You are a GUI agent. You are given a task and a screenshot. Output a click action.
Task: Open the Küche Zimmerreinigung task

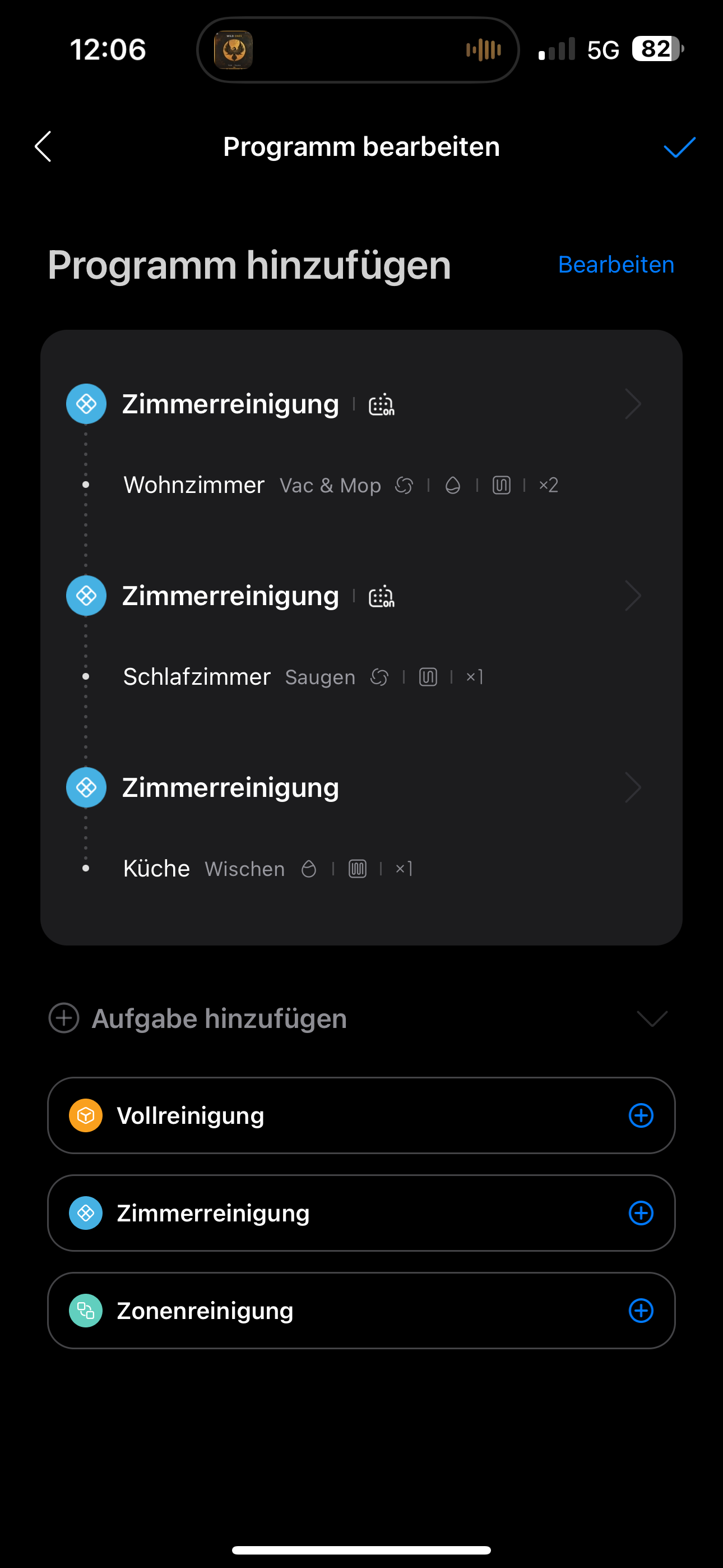(x=633, y=788)
